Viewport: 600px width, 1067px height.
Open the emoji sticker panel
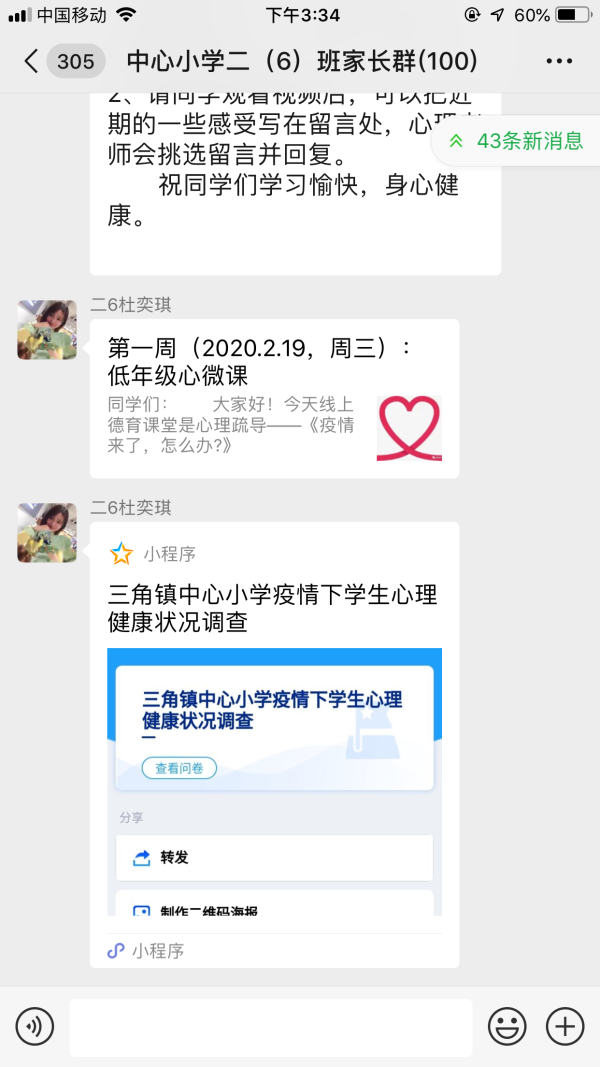507,1025
